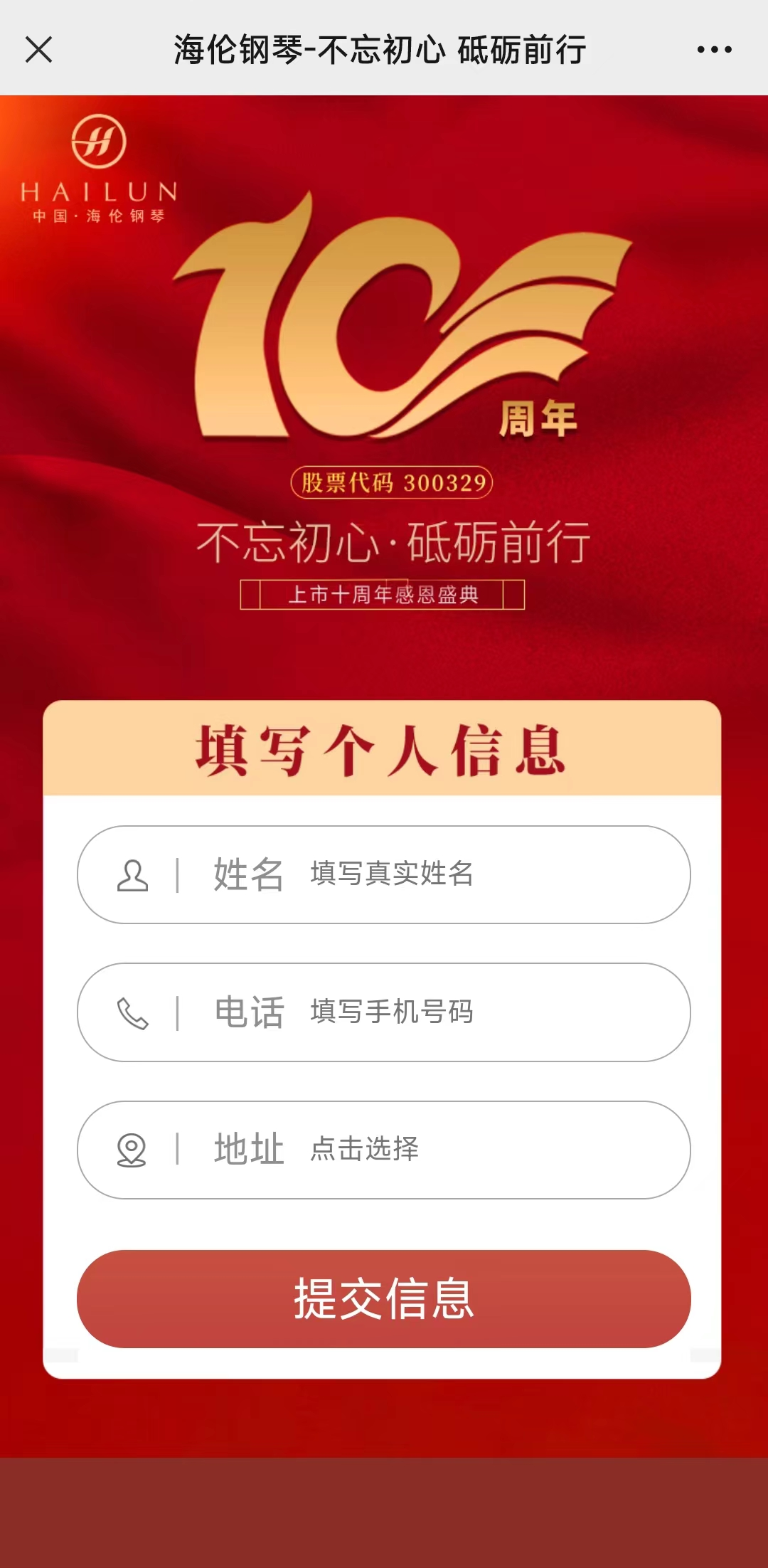The height and width of the screenshot is (1568, 768).
Task: Open the three-dot overflow menu
Action: [714, 50]
